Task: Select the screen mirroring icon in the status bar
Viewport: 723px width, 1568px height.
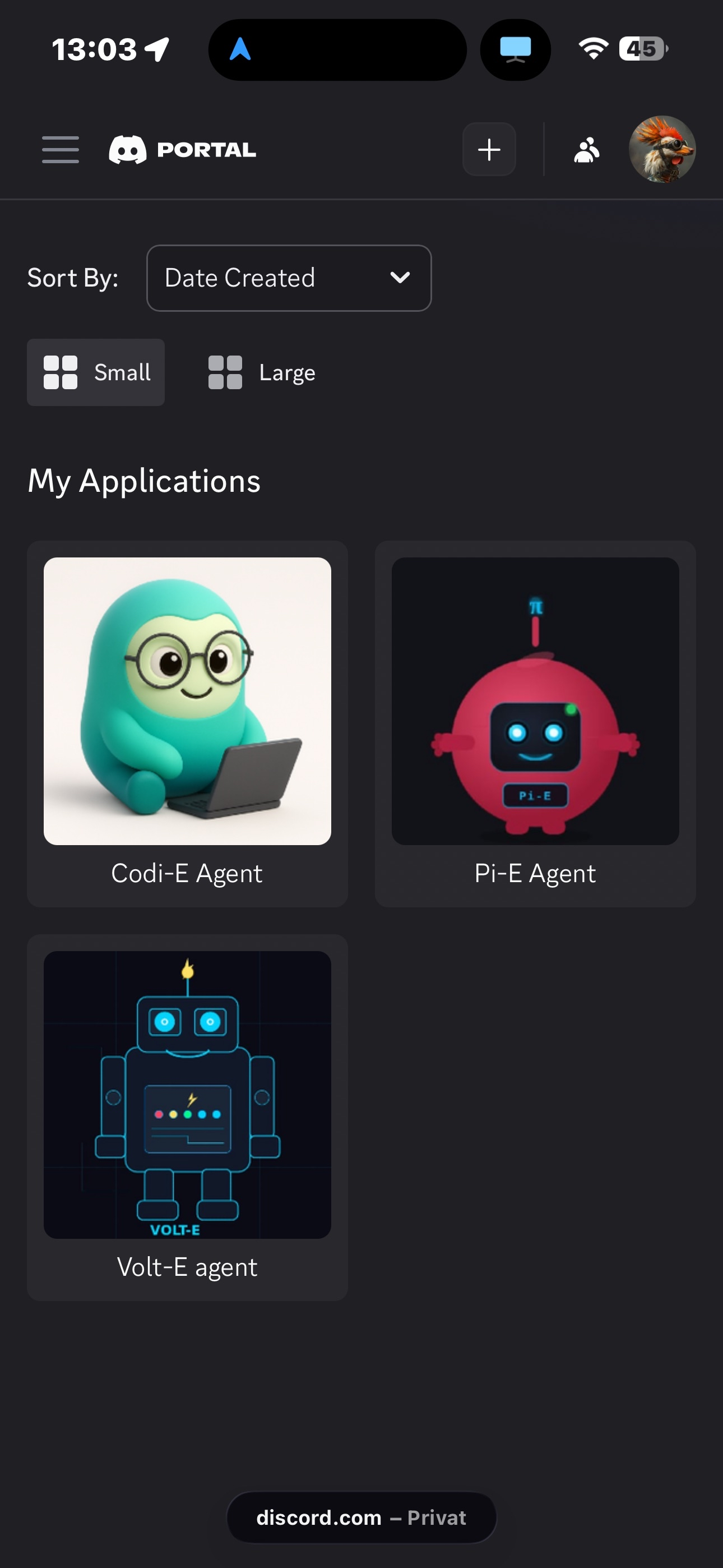Action: (516, 50)
